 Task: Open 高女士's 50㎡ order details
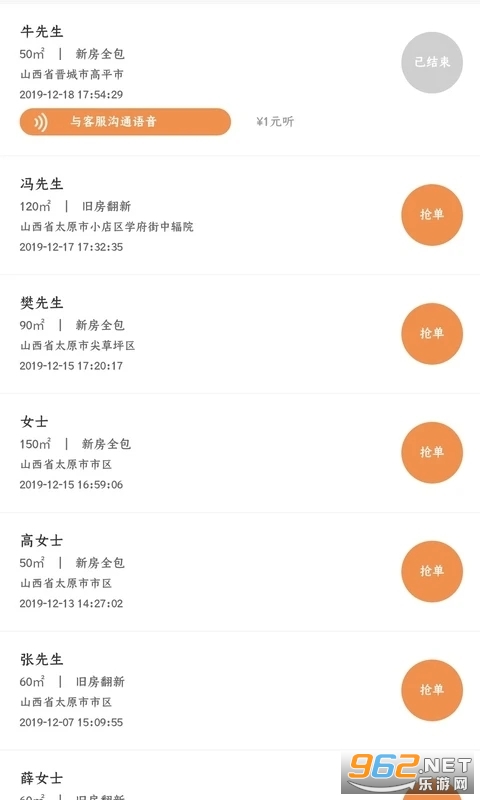click(240, 572)
